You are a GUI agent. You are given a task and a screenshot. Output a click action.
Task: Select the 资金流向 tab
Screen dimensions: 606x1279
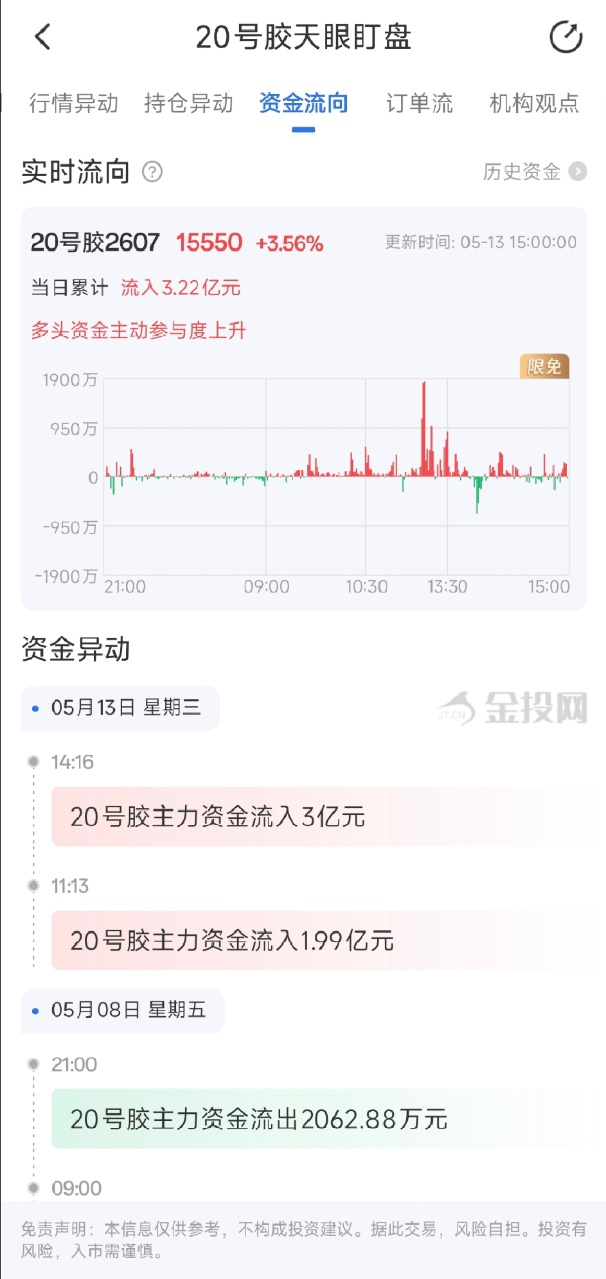(x=304, y=103)
